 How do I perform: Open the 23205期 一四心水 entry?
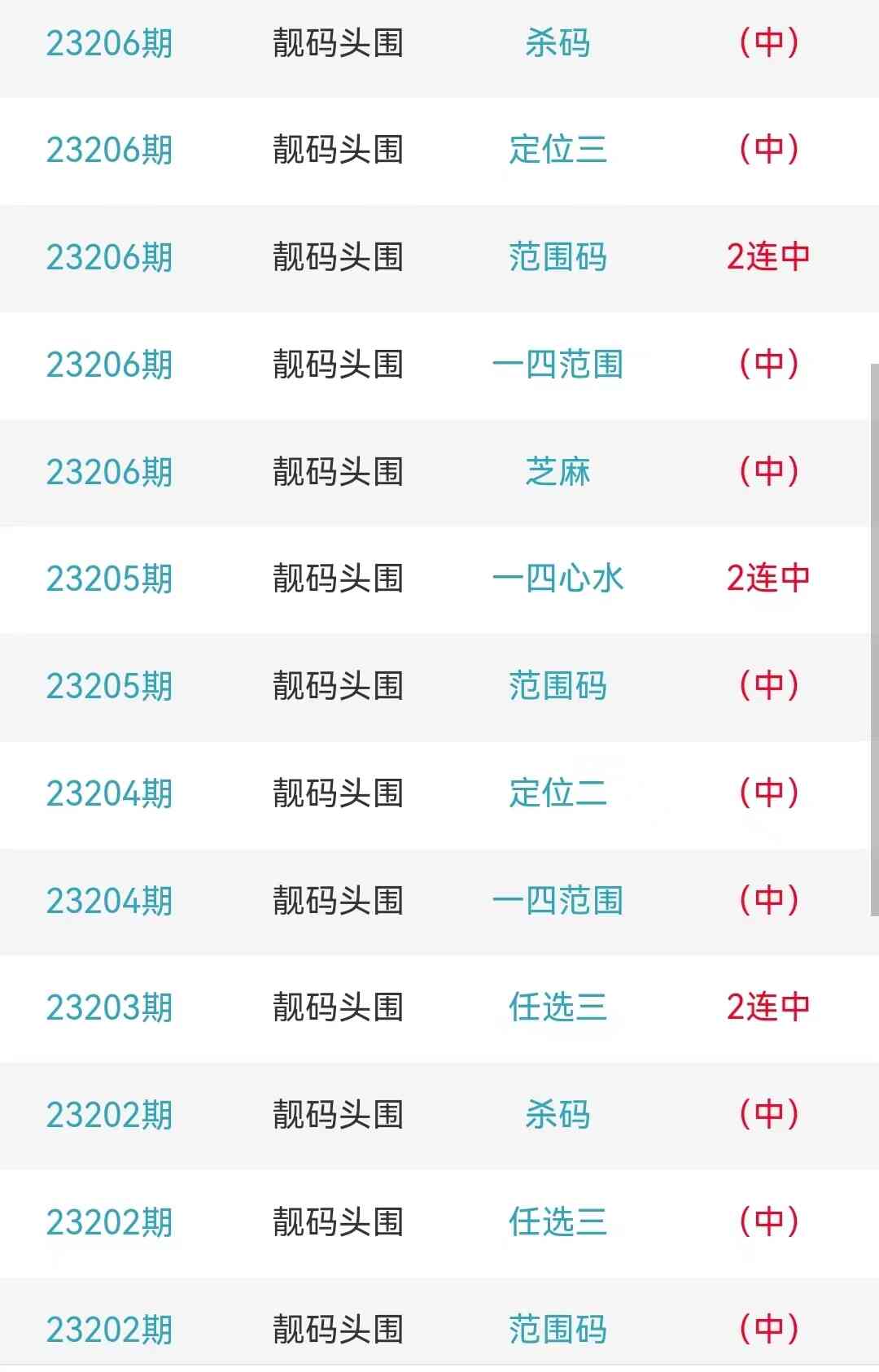(558, 579)
